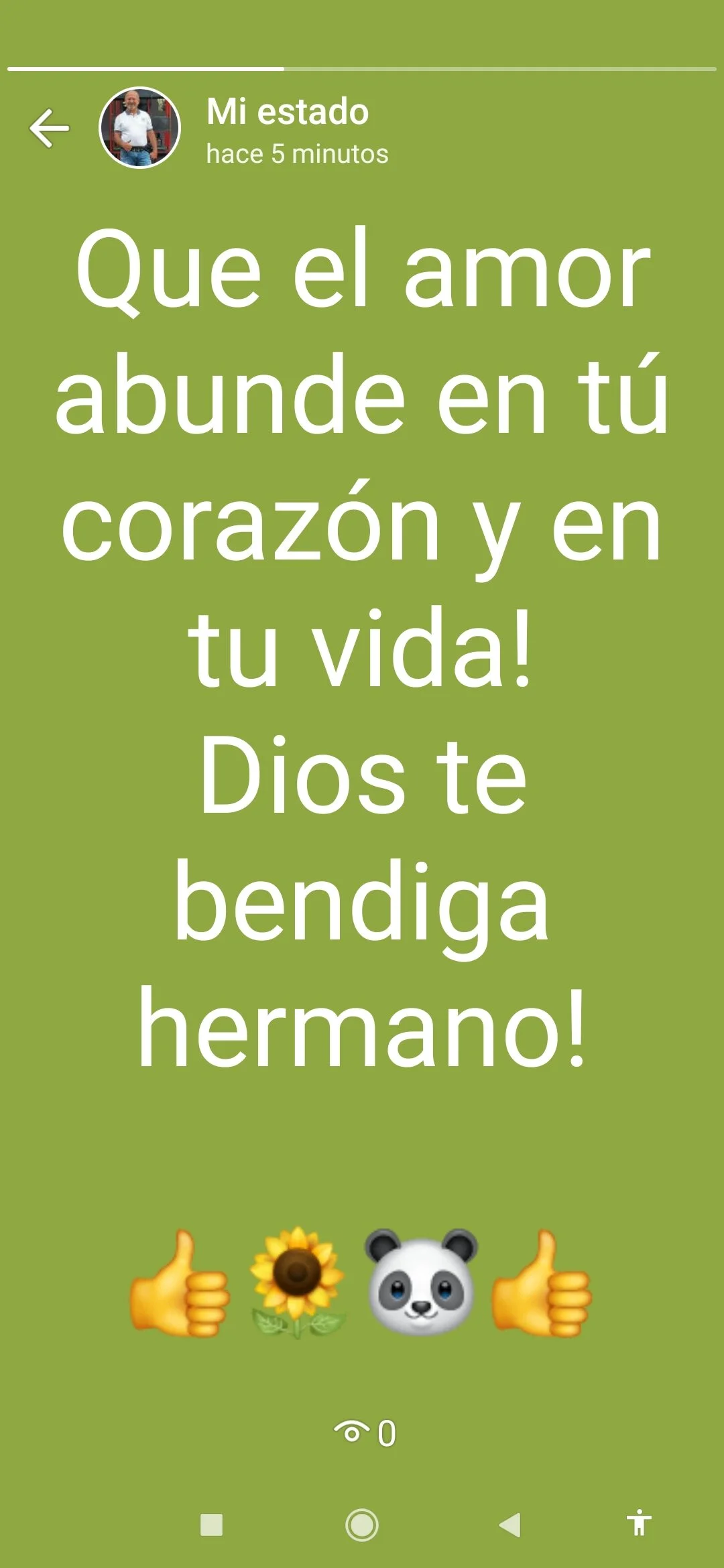Viewport: 724px width, 1568px height.
Task: Open the Mi estado profile picture
Action: pyautogui.click(x=139, y=127)
